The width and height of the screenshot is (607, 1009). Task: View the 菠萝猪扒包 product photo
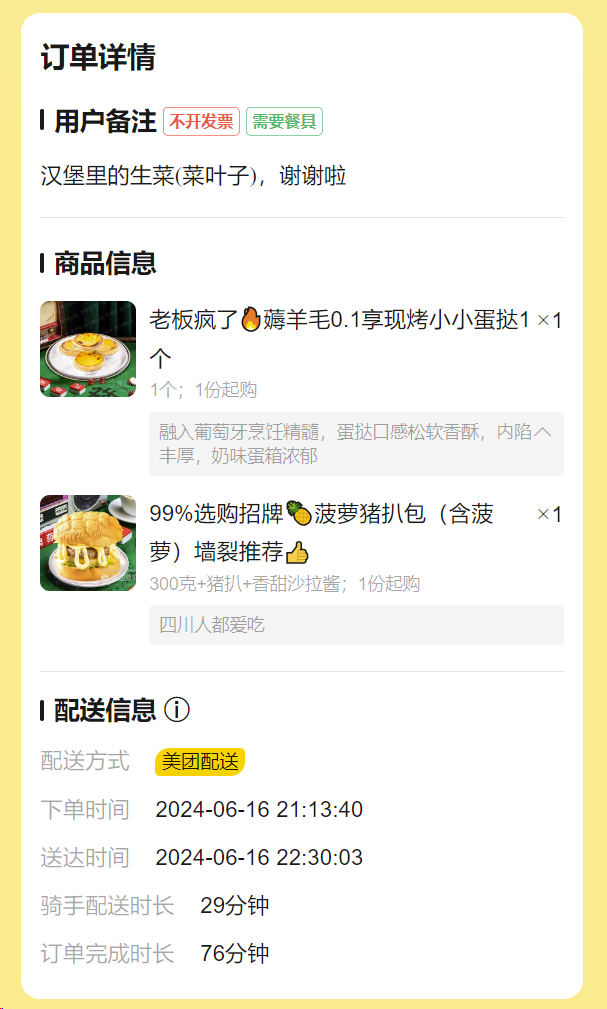point(88,543)
